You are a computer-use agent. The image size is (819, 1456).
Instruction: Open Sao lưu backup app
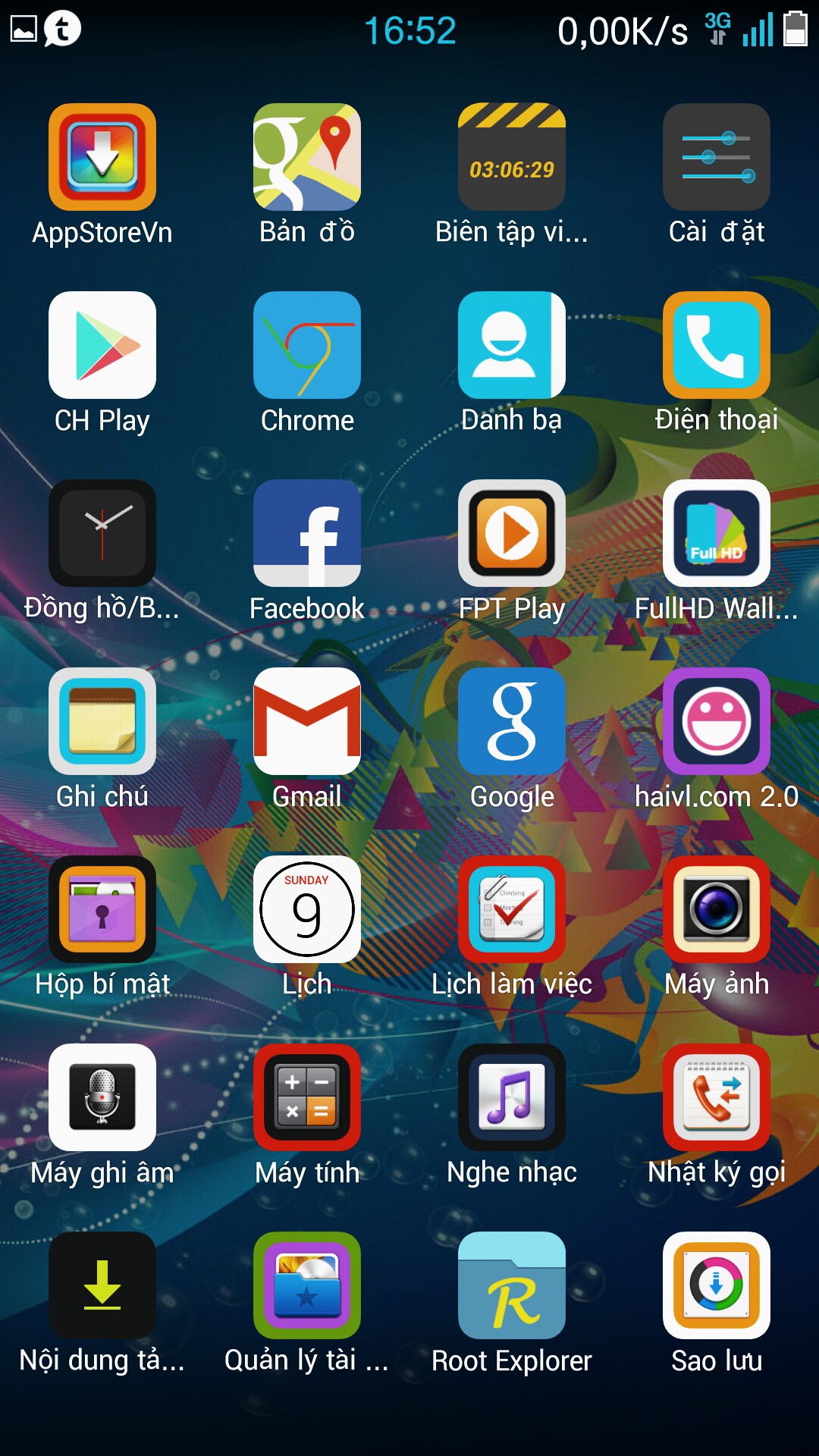(x=717, y=1285)
